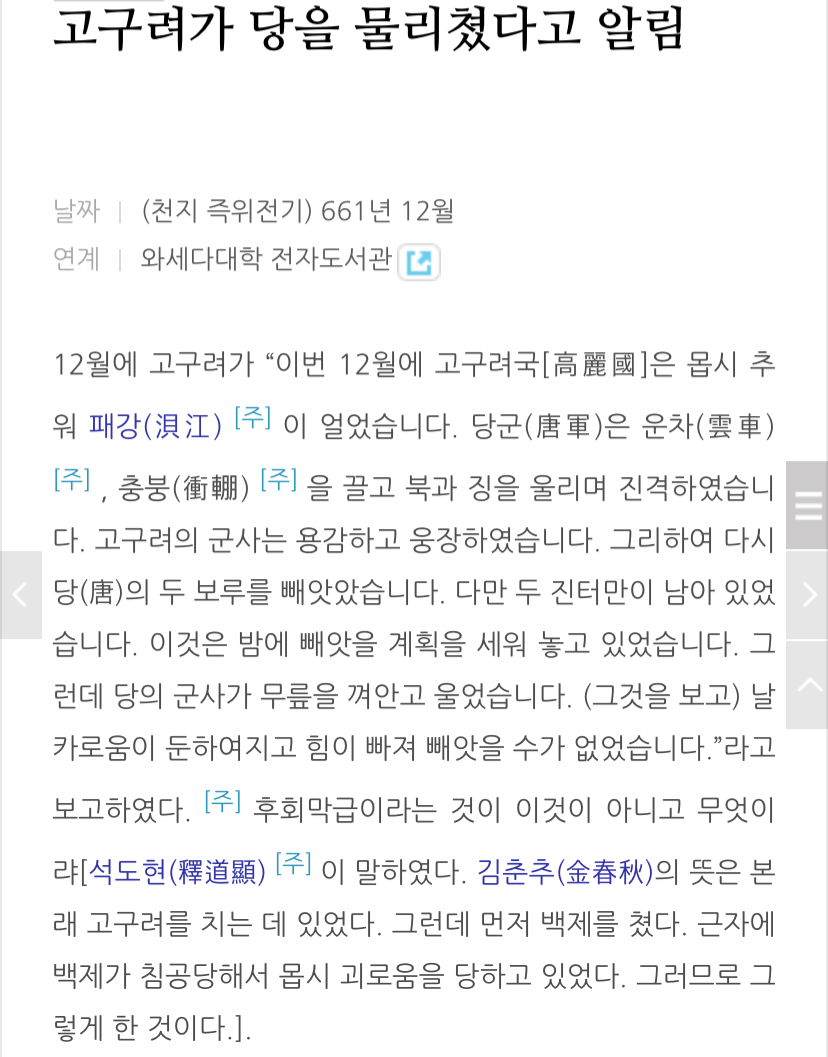
Task: Jump back to top with the up arrow
Action: pyautogui.click(x=807, y=684)
